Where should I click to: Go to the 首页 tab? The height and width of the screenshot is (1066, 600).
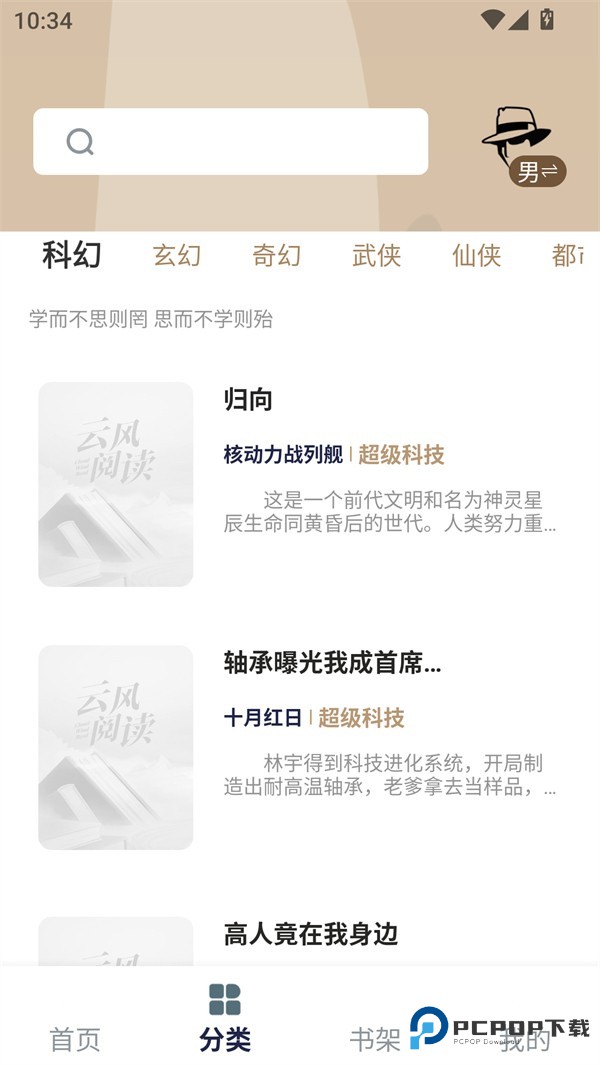click(x=75, y=1038)
